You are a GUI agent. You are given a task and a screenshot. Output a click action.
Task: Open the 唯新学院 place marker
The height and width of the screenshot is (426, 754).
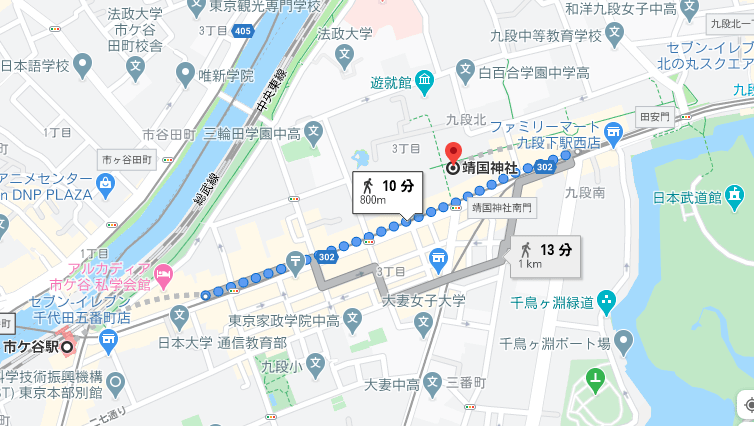click(185, 73)
